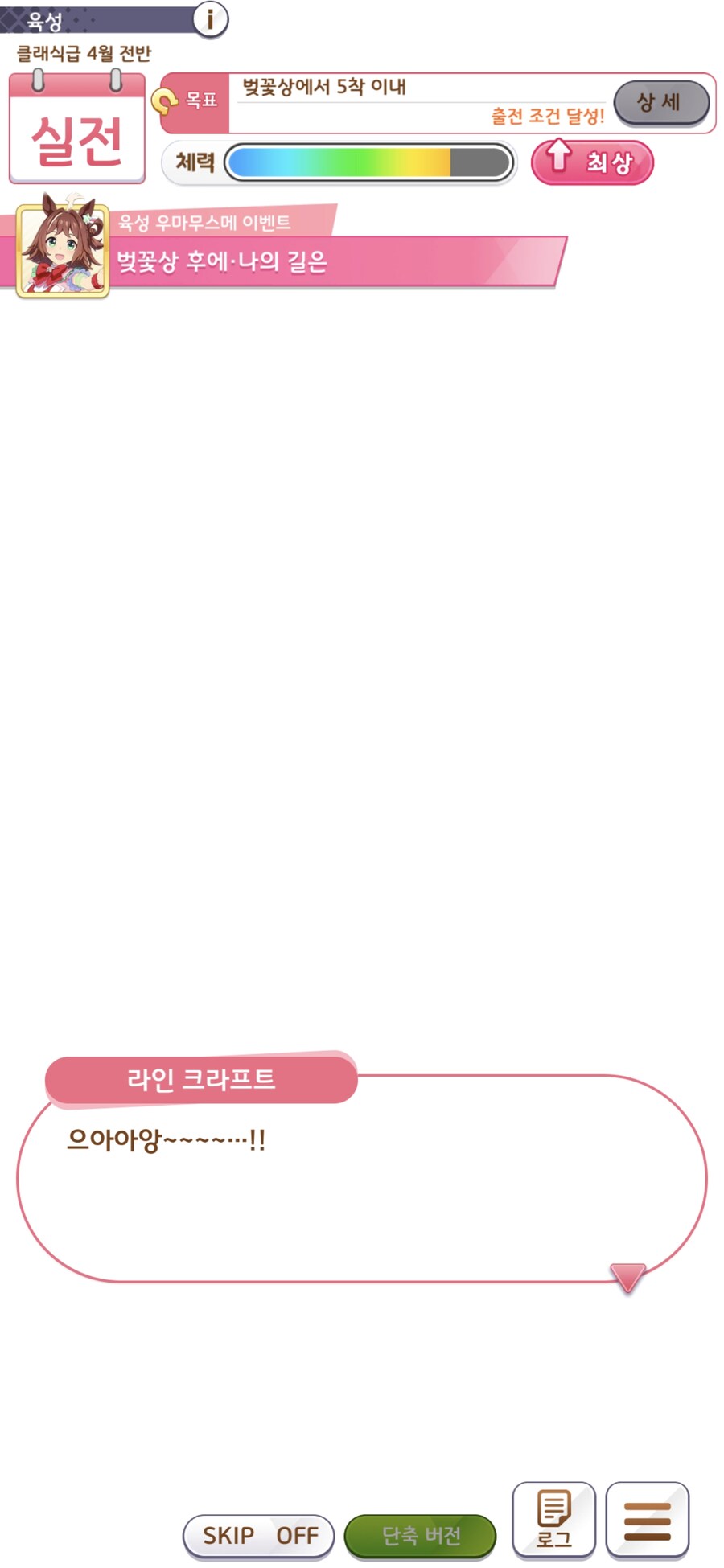Check the 최상 mood indicator
This screenshot has width=724, height=1568.
click(592, 162)
